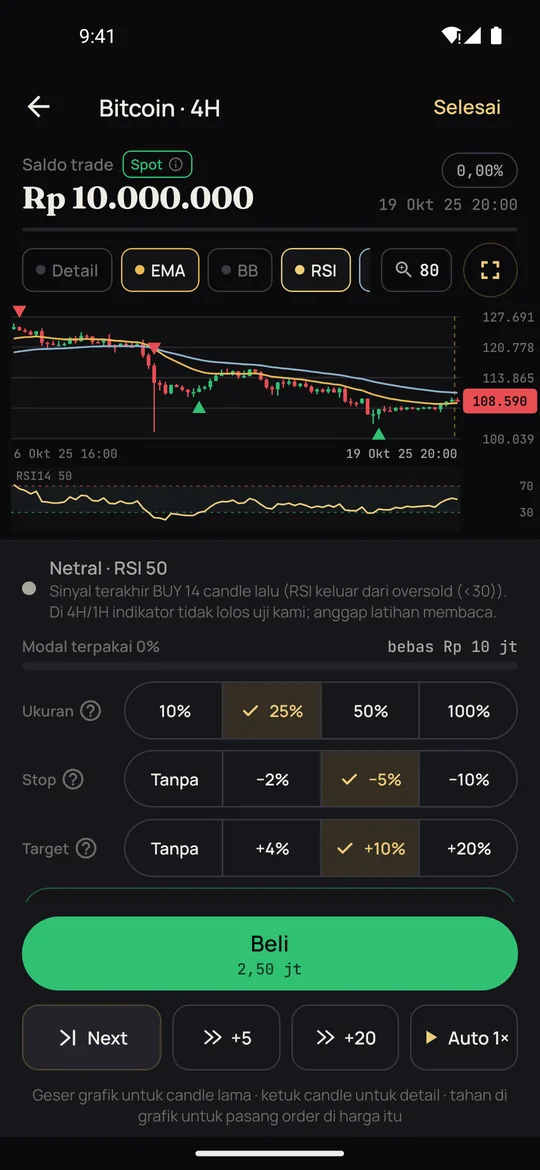Enable the BB indicator chip
This screenshot has height=1170, width=540.
point(240,270)
